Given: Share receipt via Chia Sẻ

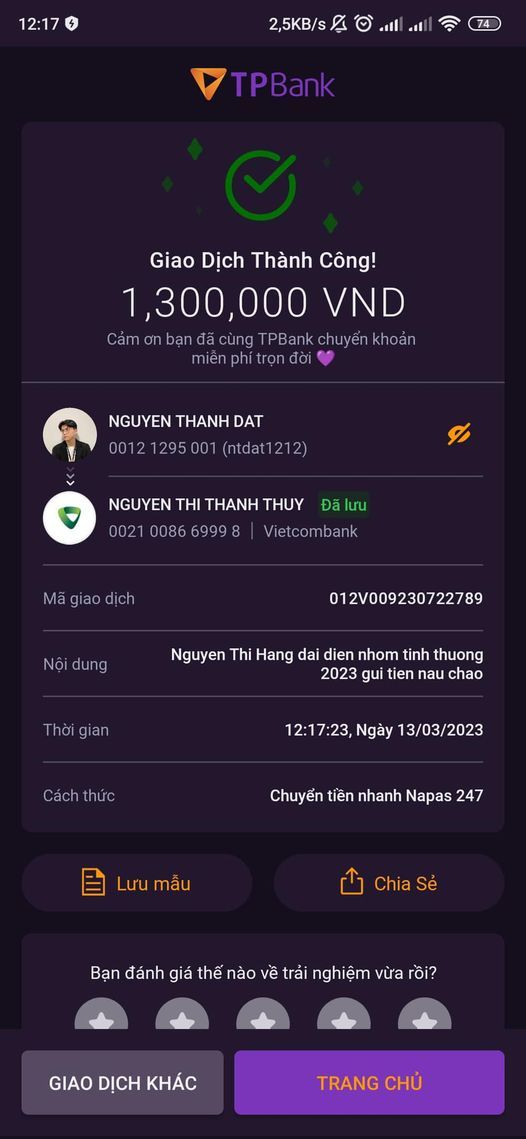Looking at the screenshot, I should [389, 883].
